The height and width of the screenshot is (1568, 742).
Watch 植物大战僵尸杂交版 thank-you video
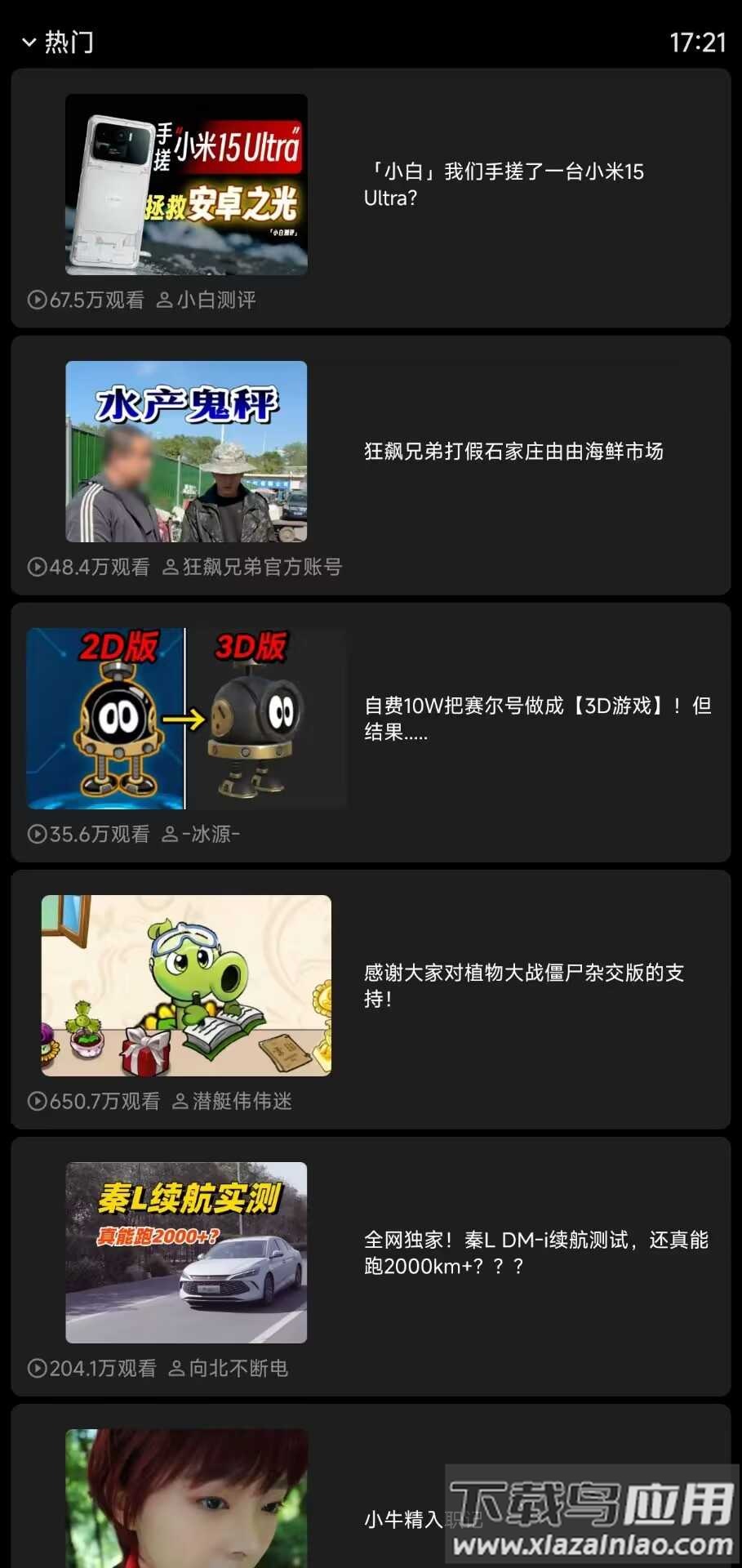[371, 998]
